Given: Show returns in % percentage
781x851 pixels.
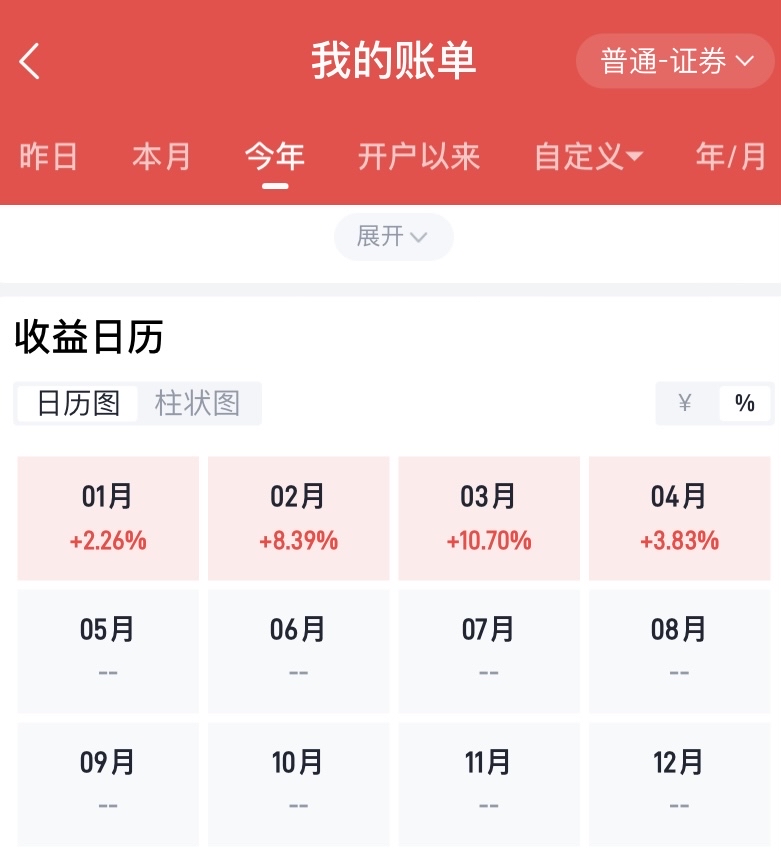Looking at the screenshot, I should 744,403.
